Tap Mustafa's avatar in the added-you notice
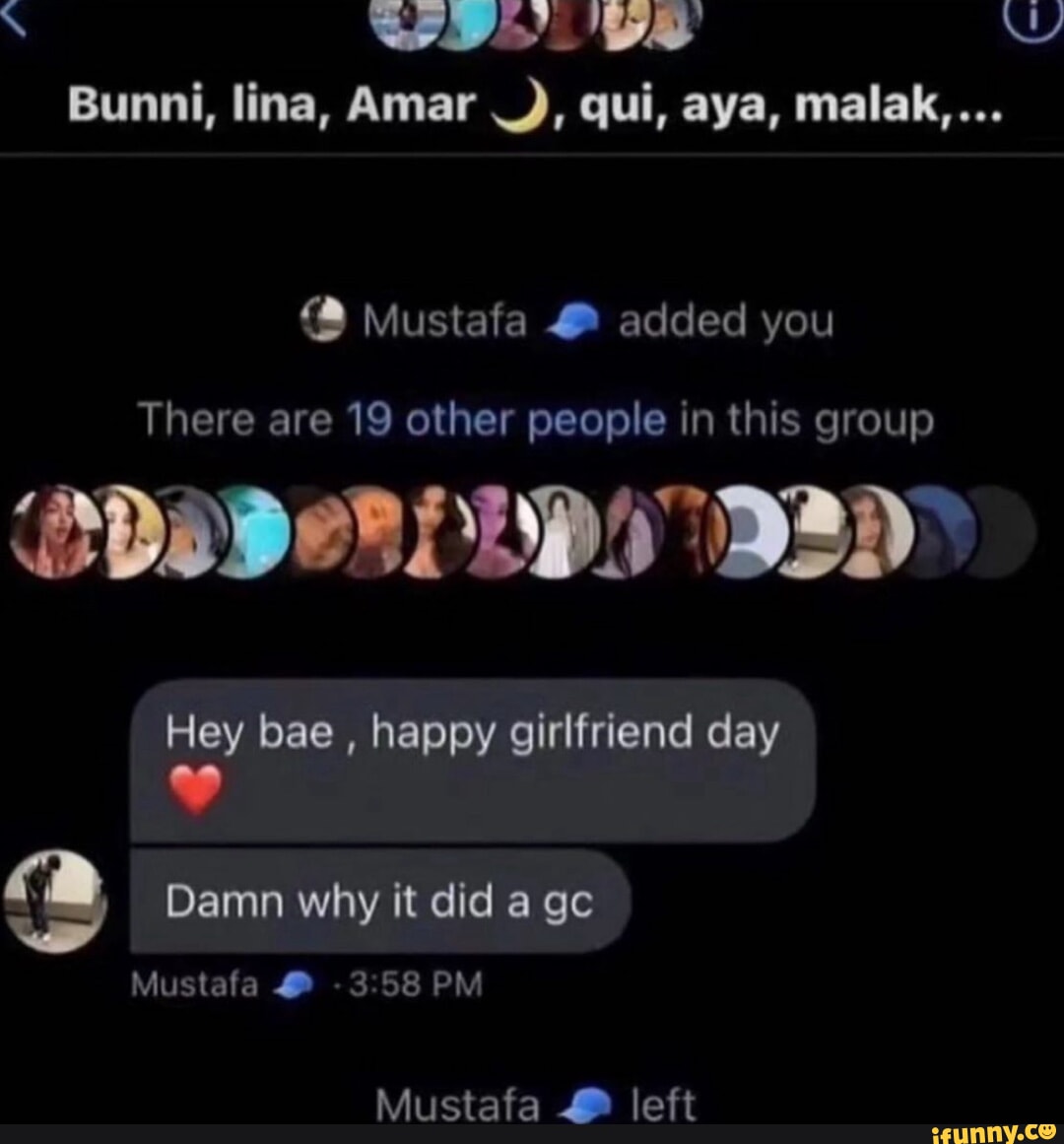The height and width of the screenshot is (1144, 1064). coord(322,319)
